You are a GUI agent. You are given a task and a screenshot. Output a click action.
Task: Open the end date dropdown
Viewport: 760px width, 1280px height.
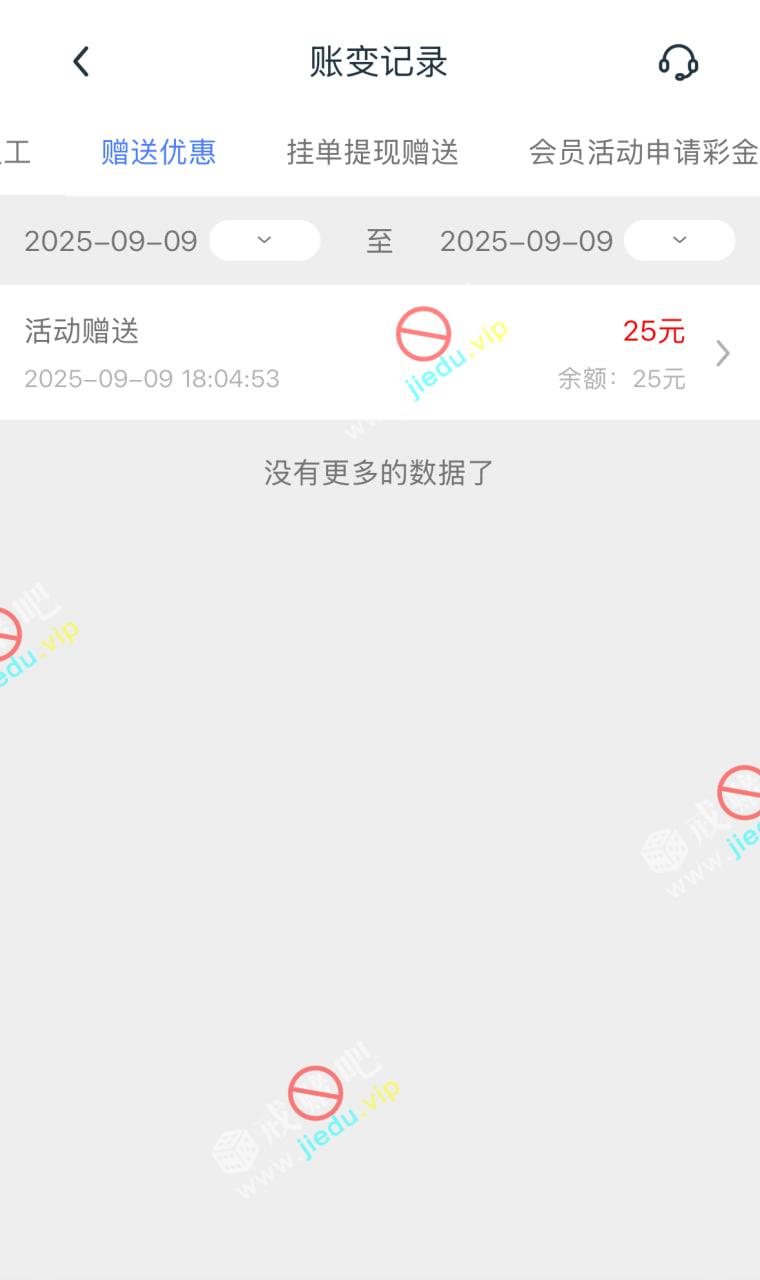pyautogui.click(x=679, y=240)
